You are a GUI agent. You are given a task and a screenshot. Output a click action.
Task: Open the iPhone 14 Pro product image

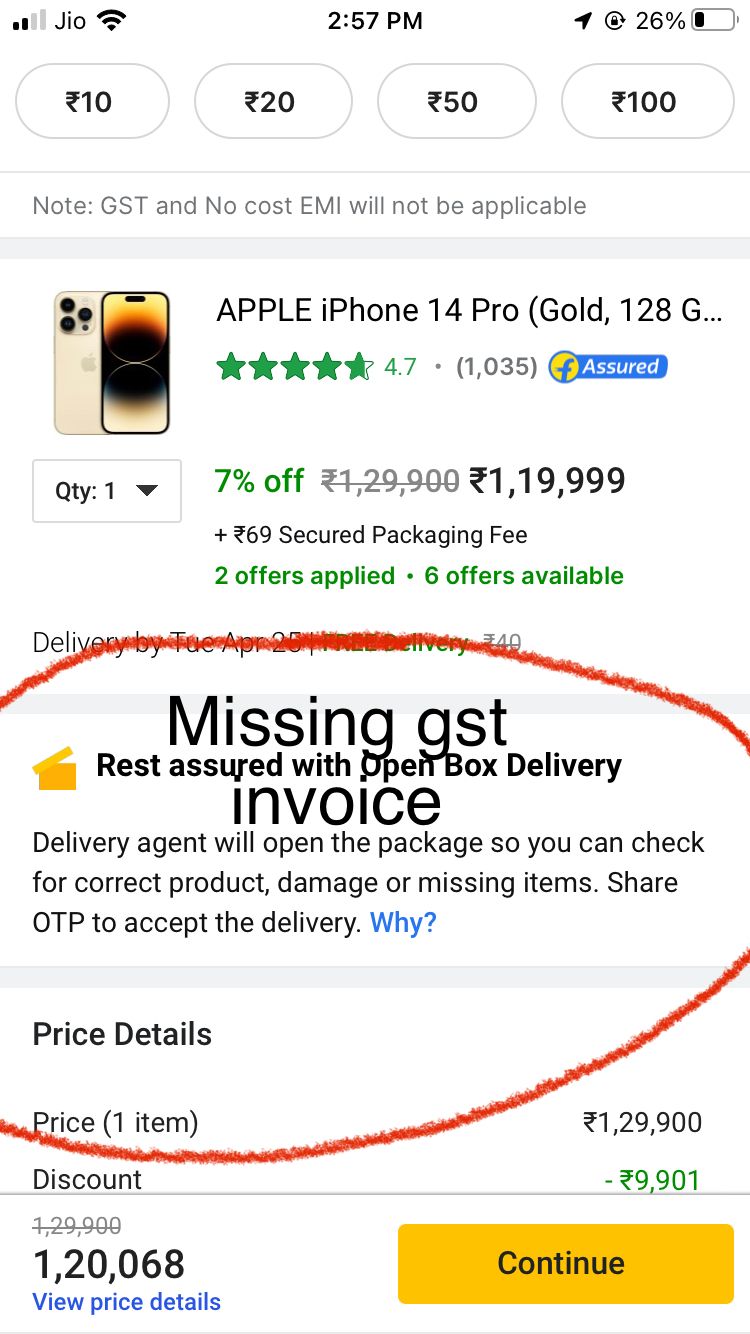tap(112, 363)
